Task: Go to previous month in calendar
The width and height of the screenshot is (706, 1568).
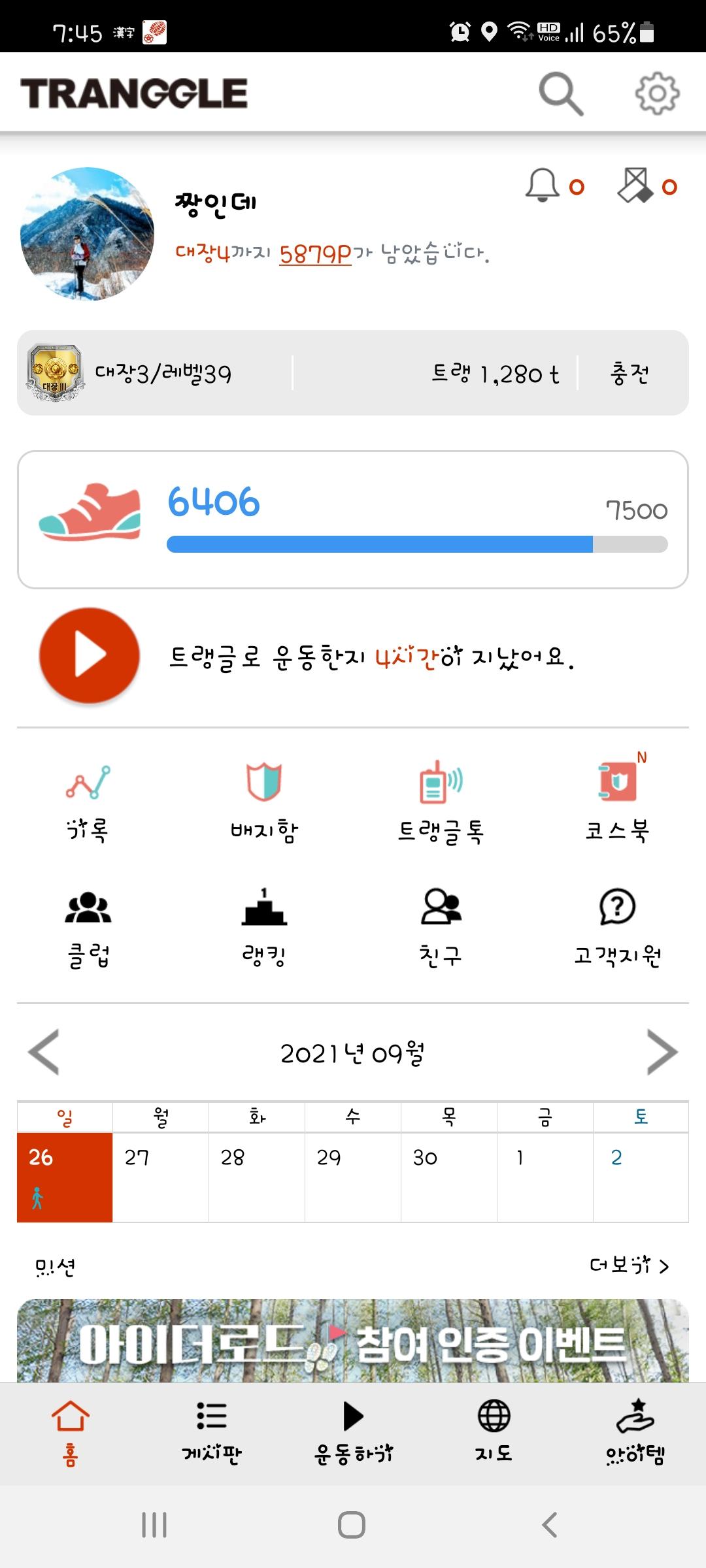Action: click(44, 1052)
